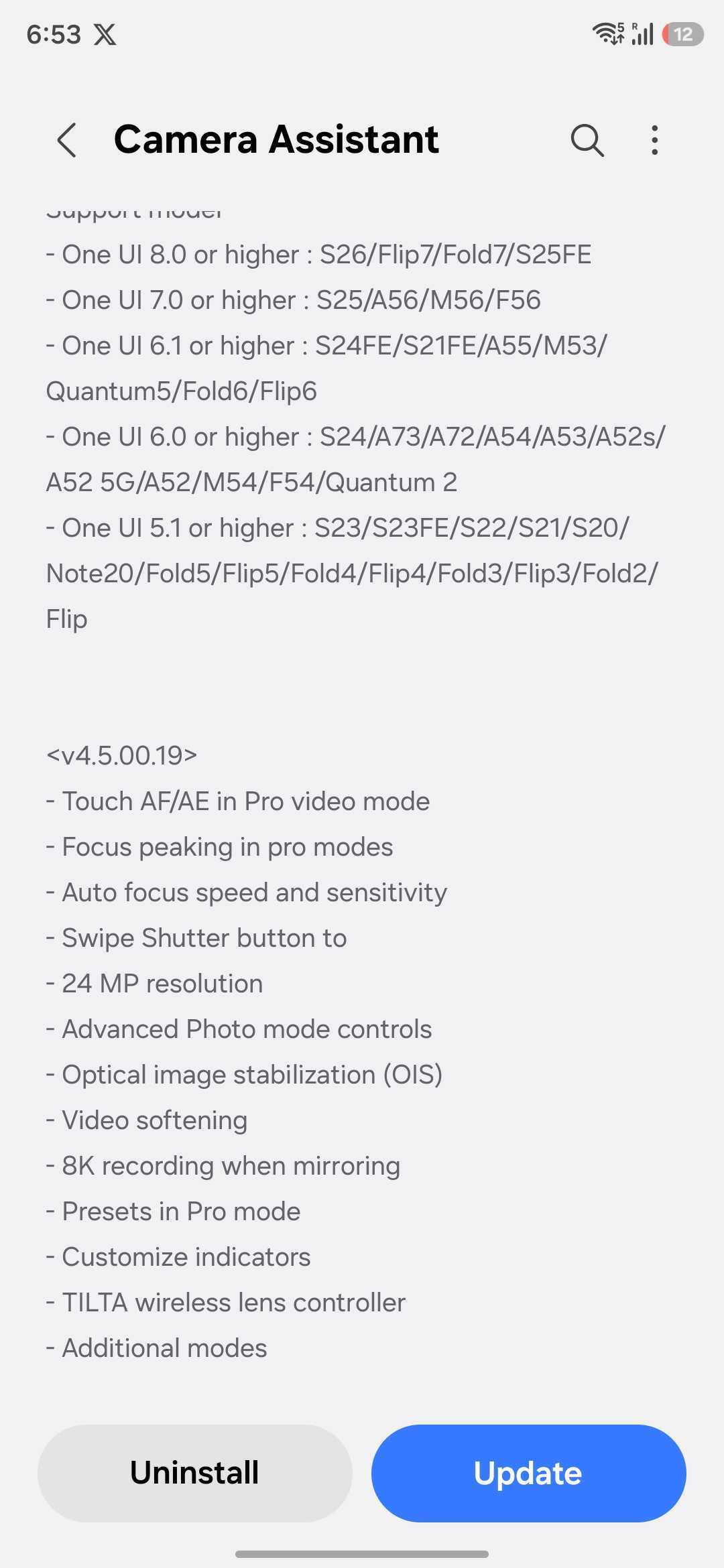Viewport: 724px width, 1568px height.
Task: Tap the clock showing 6:53
Action: [54, 34]
